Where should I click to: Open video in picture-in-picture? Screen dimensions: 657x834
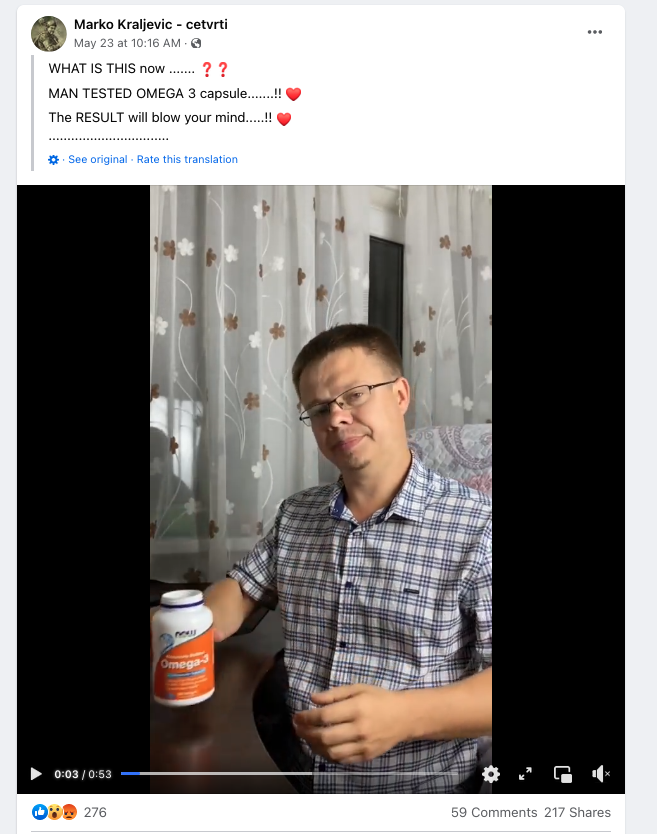(563, 773)
